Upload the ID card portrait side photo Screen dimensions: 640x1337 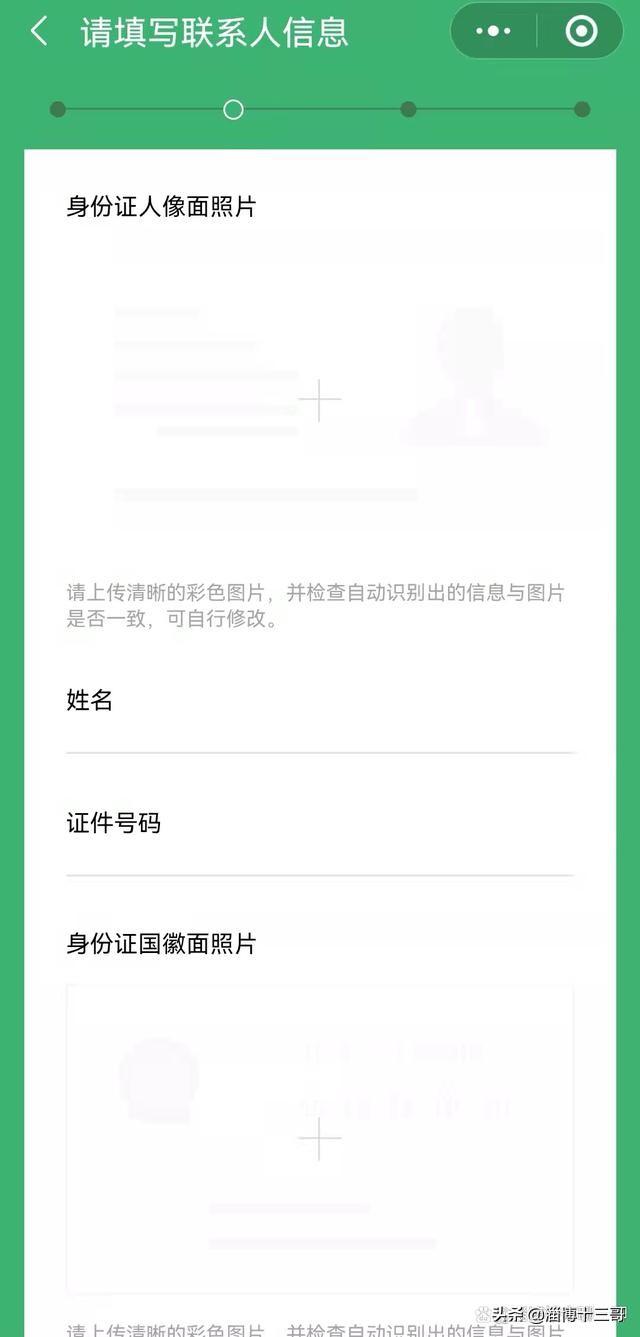click(x=320, y=401)
